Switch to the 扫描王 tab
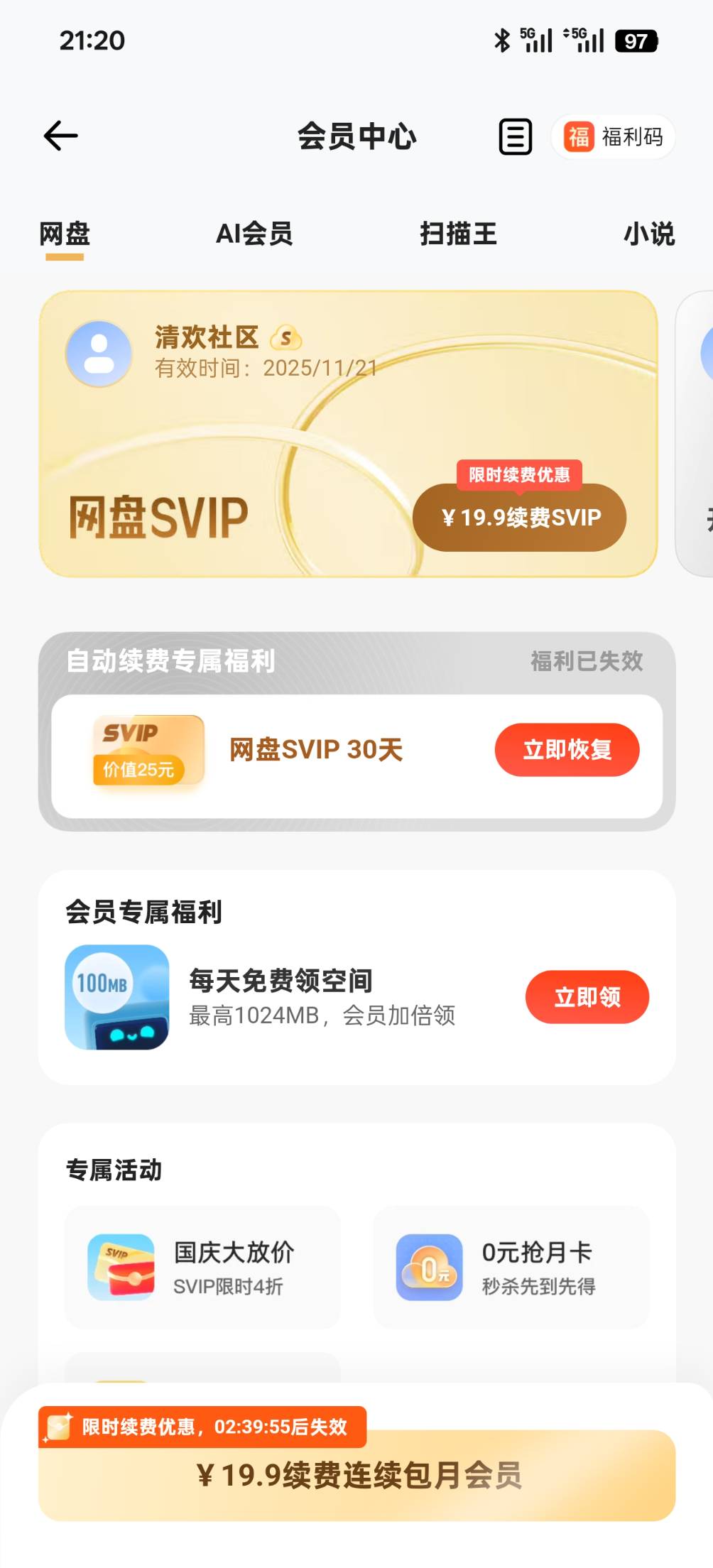 coord(458,234)
